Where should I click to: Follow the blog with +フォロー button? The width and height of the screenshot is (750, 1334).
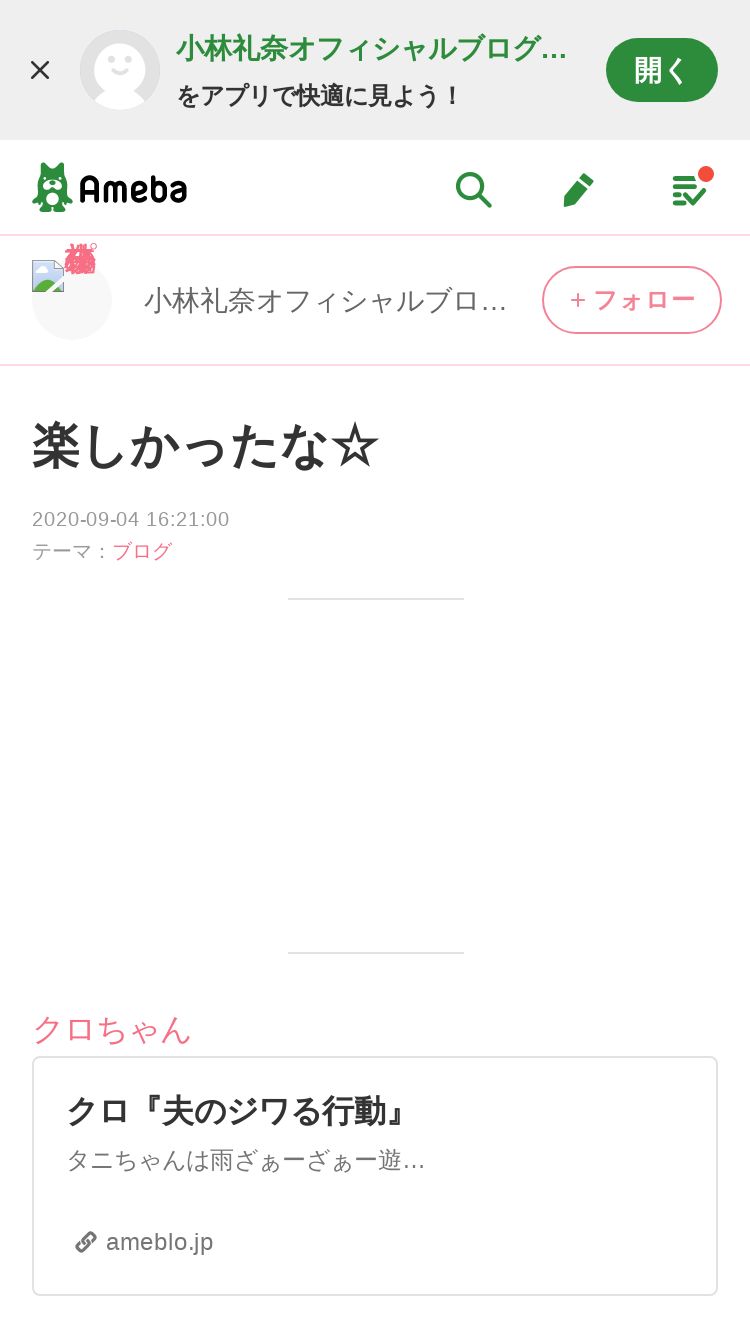tap(632, 300)
